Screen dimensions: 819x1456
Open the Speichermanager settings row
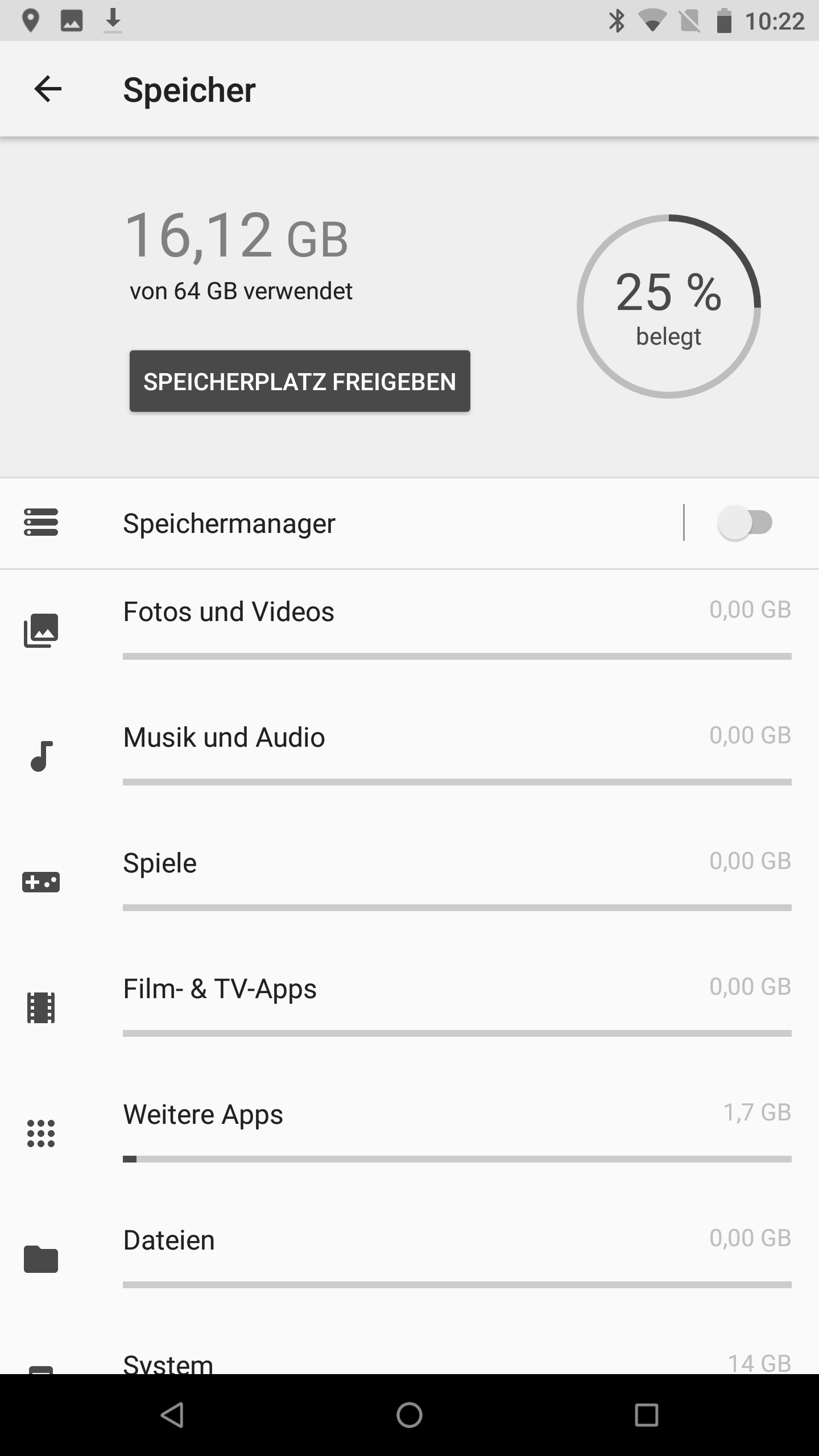[x=341, y=523]
